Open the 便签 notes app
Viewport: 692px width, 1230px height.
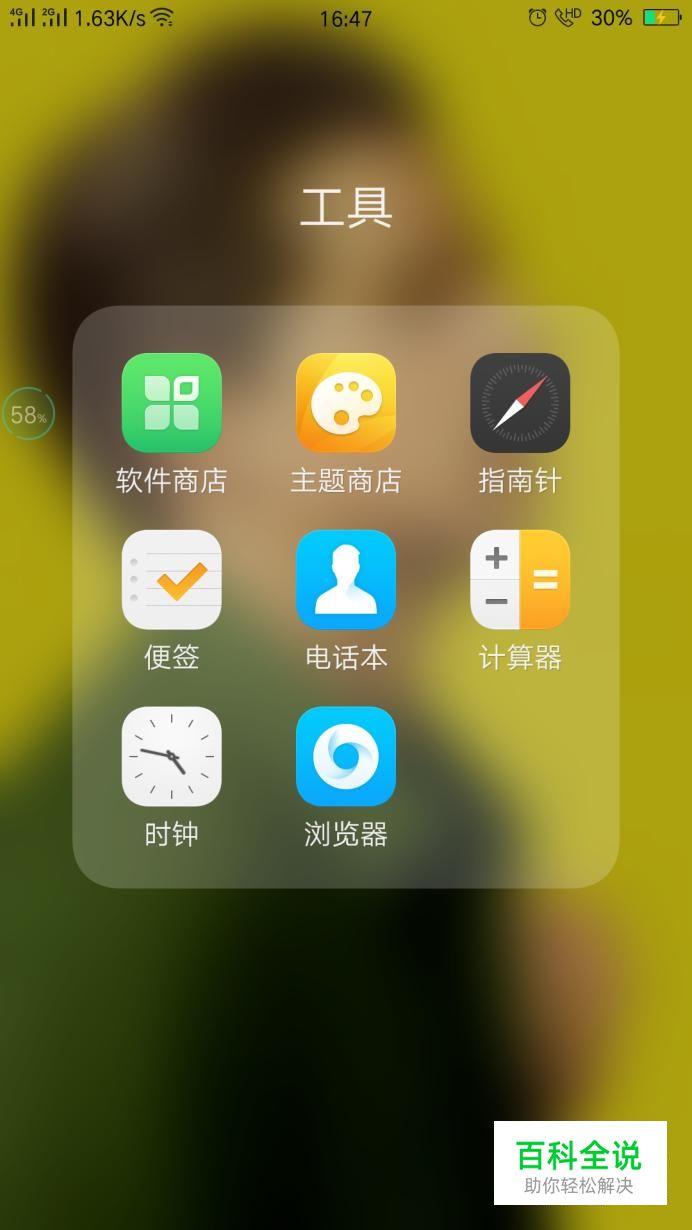tap(171, 580)
